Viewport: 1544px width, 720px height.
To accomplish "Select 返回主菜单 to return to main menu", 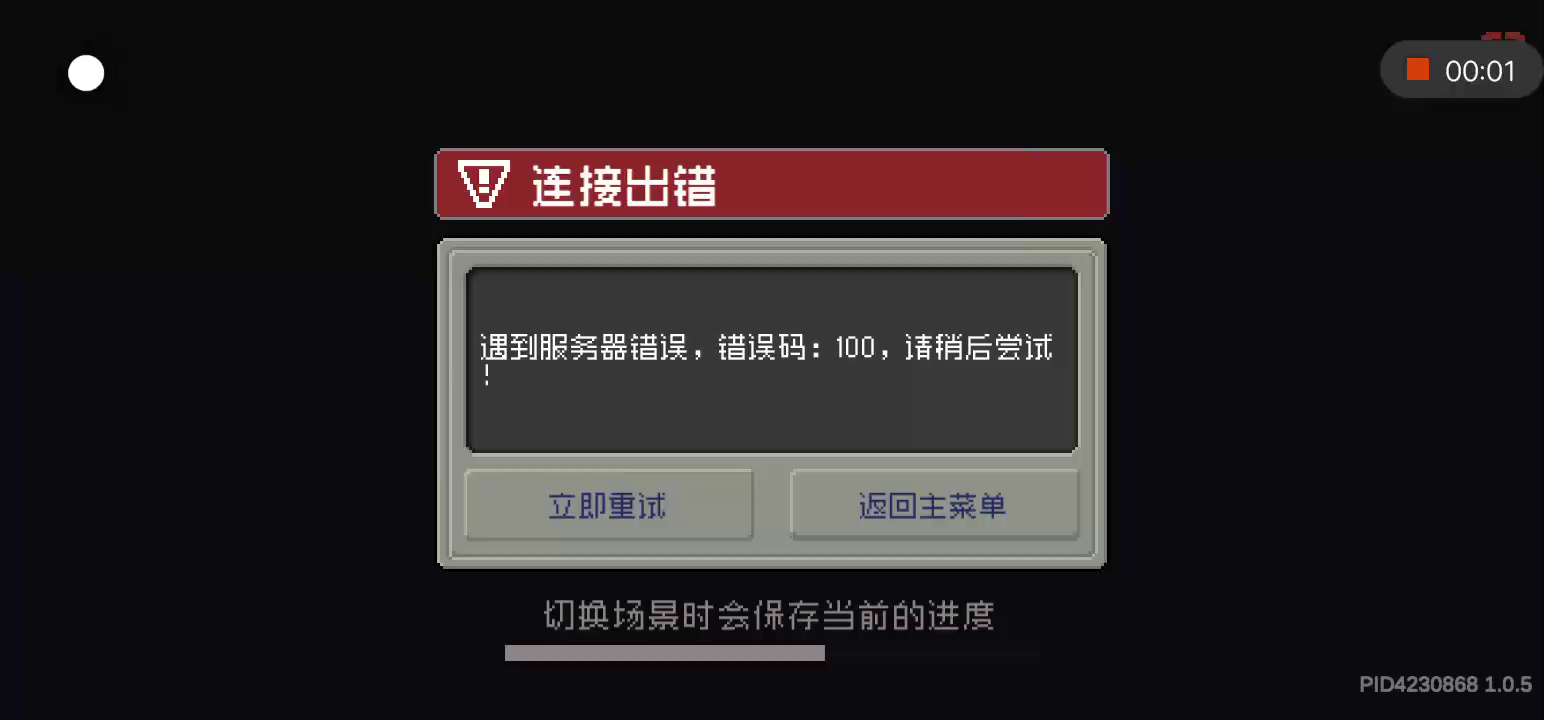I will click(x=933, y=506).
